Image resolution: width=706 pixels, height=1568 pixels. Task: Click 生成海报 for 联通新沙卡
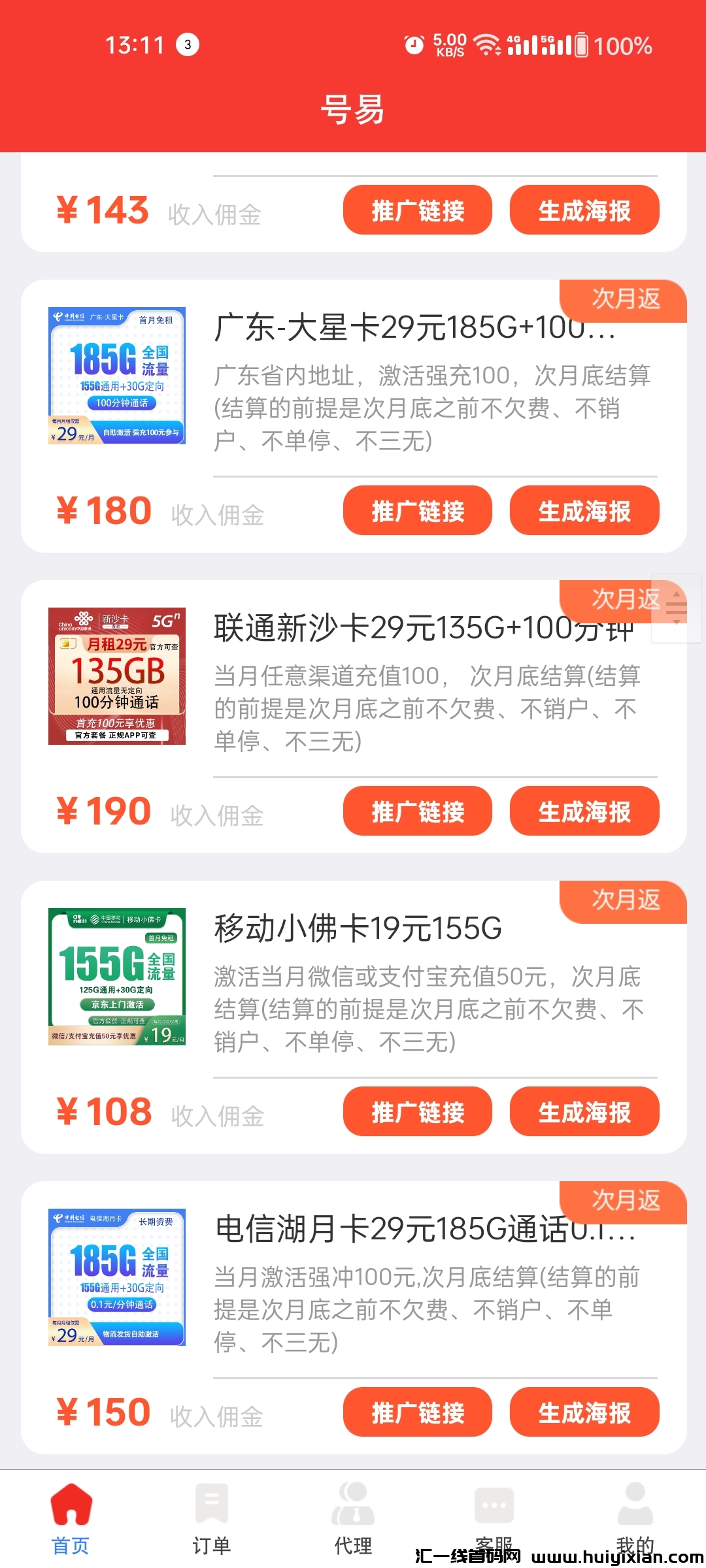click(x=584, y=811)
